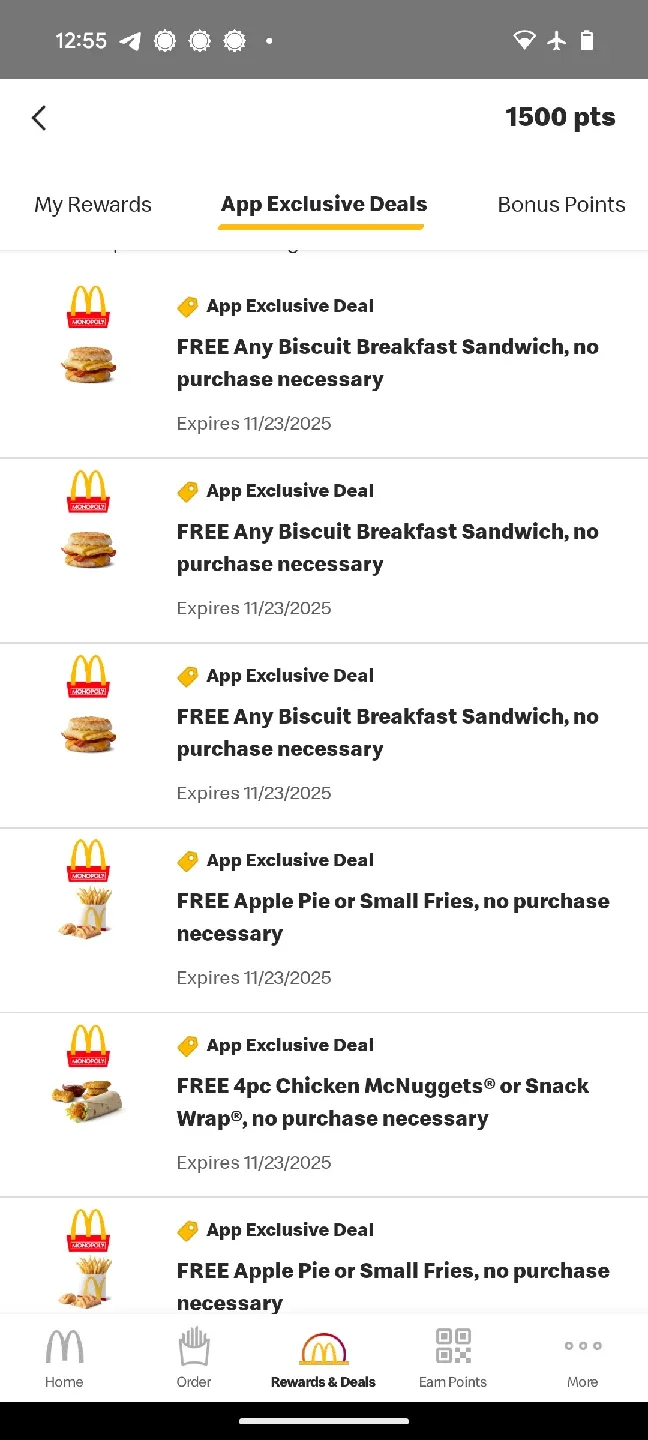Viewport: 648px width, 1440px height.
Task: Open Earn Points QR code tab
Action: (x=453, y=1358)
